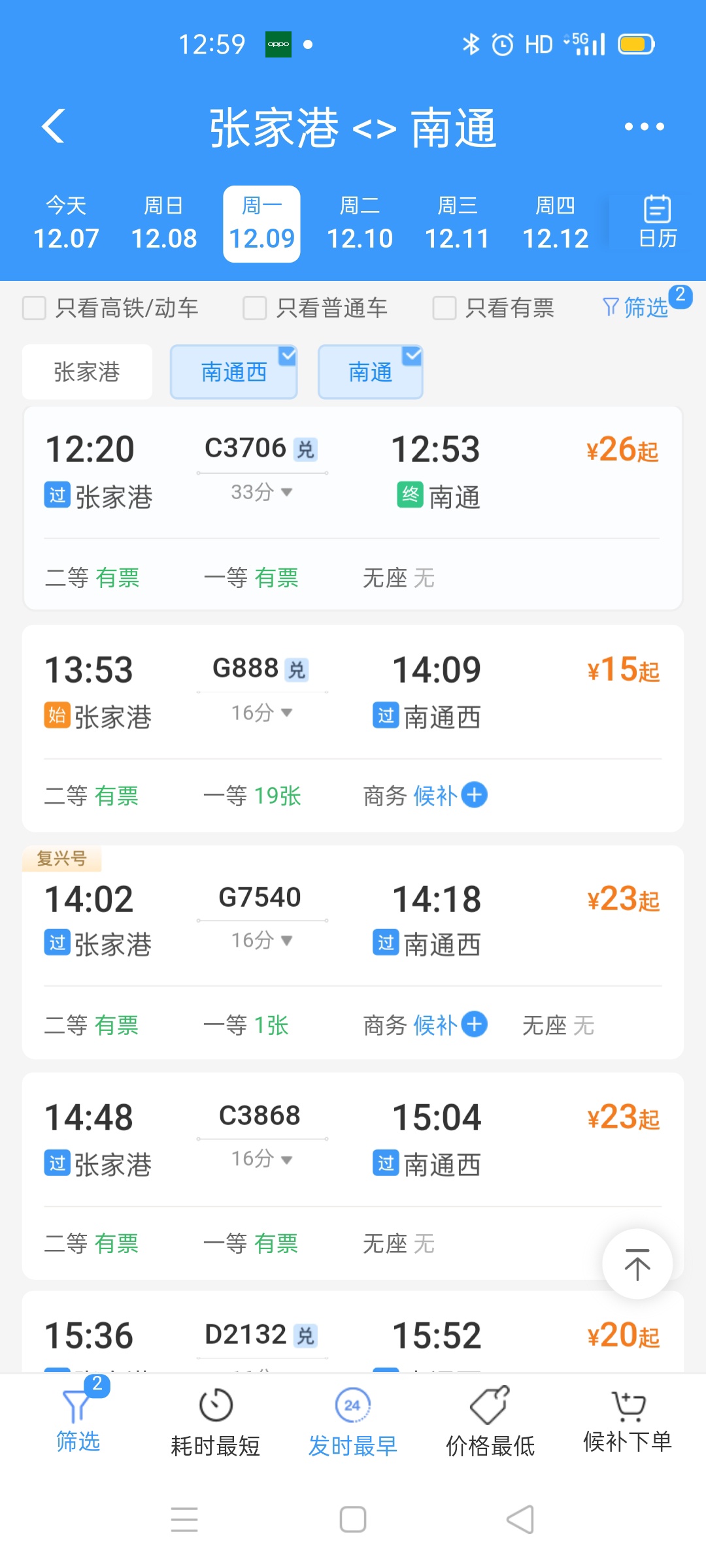Deselect the 南通西 station chip

[234, 372]
